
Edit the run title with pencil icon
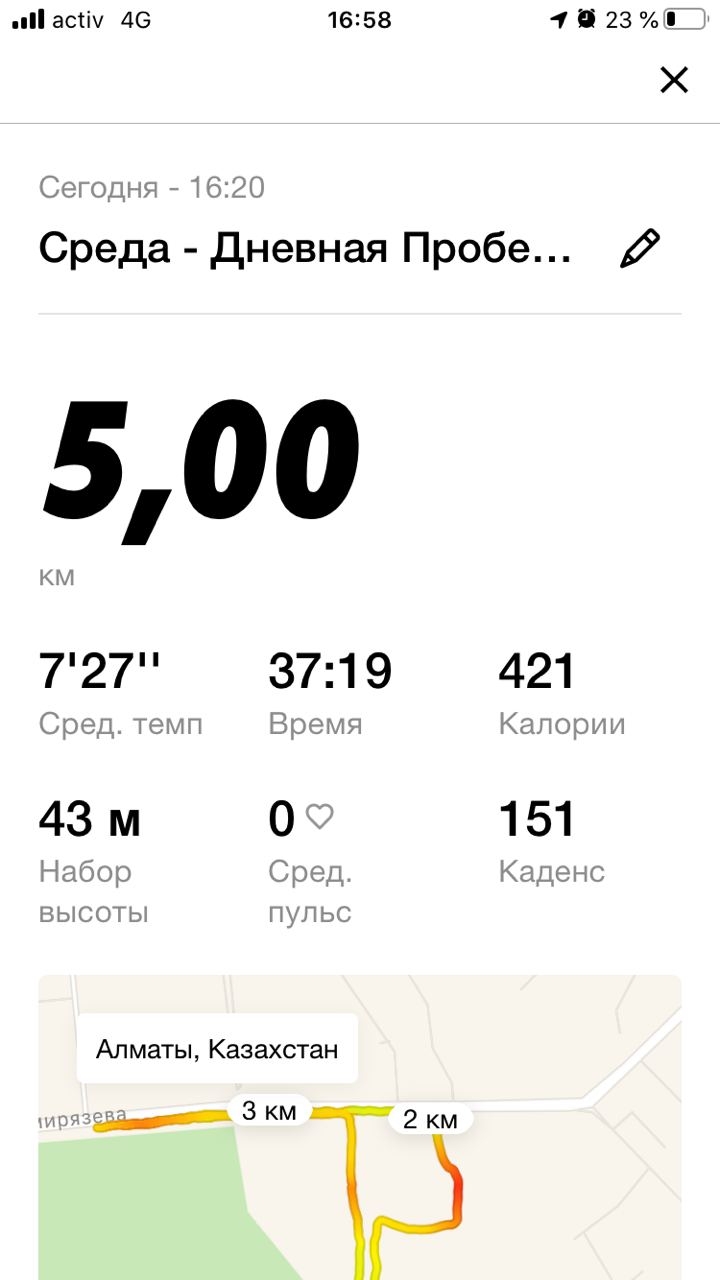click(x=640, y=249)
